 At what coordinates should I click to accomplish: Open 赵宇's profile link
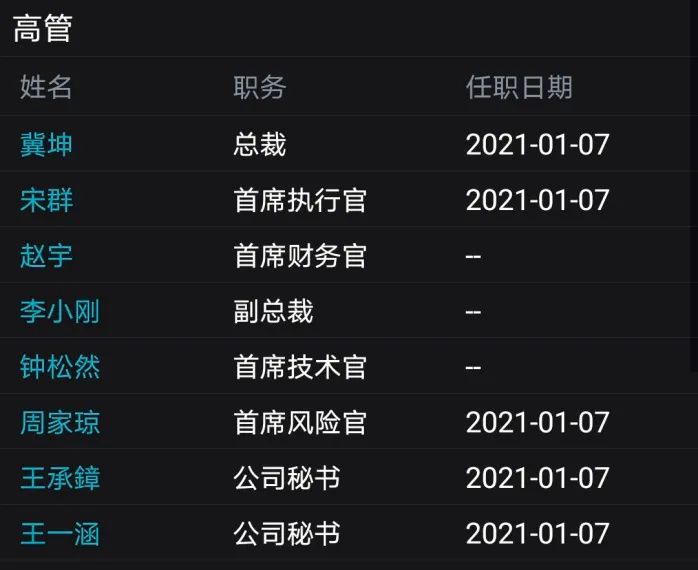46,256
